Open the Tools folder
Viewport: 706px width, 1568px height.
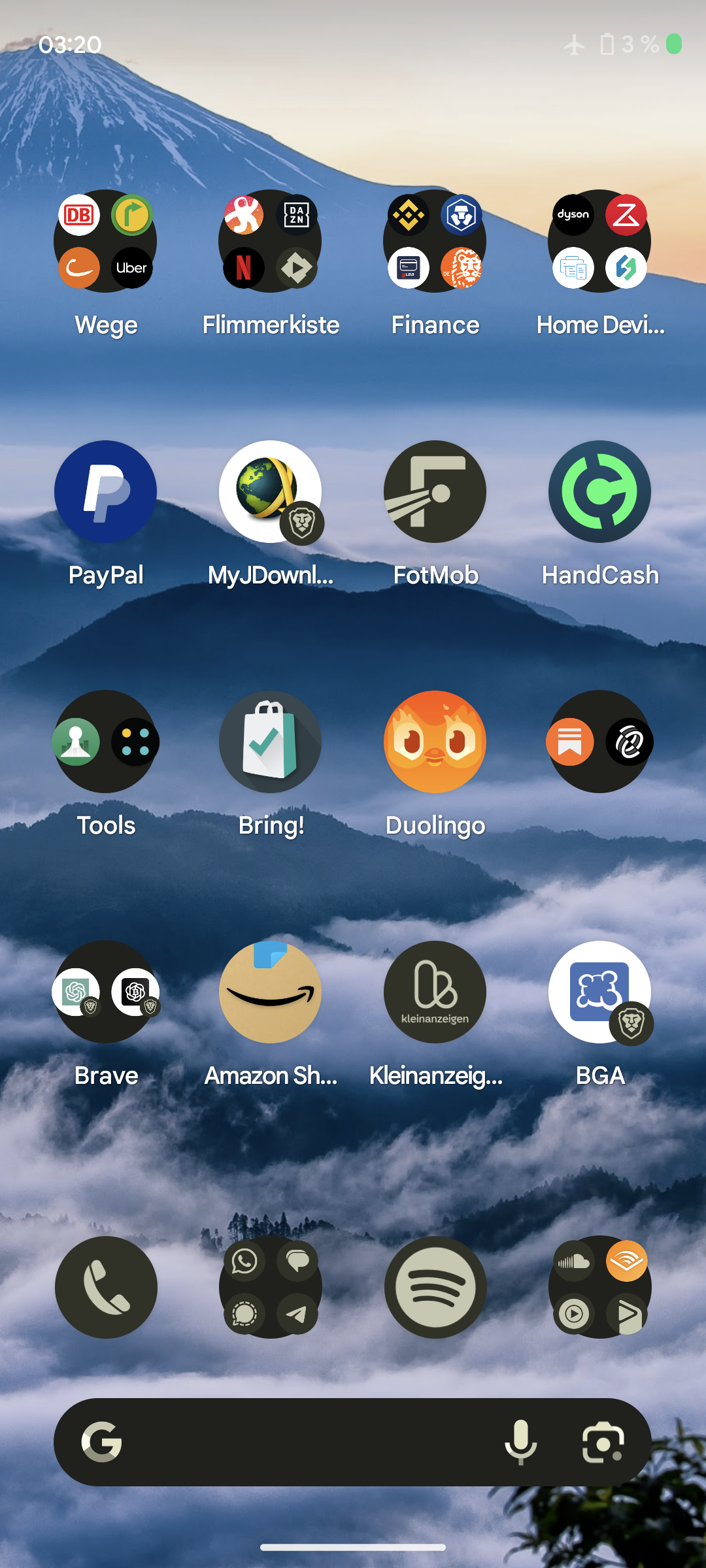click(106, 742)
